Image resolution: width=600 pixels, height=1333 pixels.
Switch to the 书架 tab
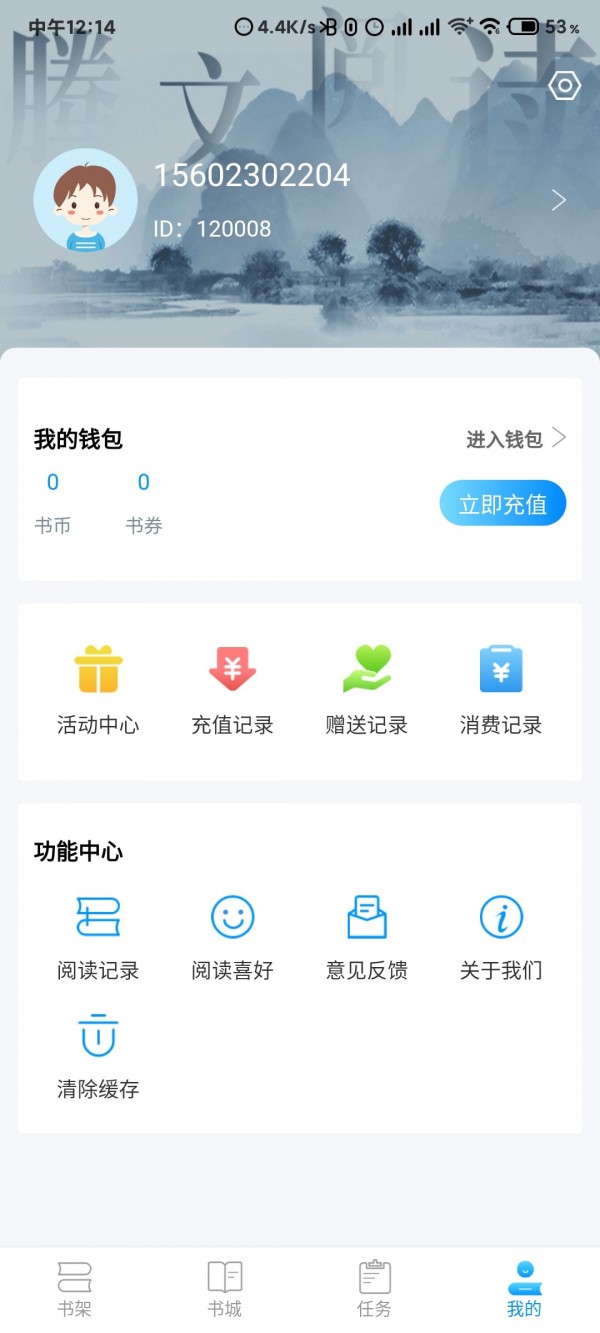coord(75,1289)
